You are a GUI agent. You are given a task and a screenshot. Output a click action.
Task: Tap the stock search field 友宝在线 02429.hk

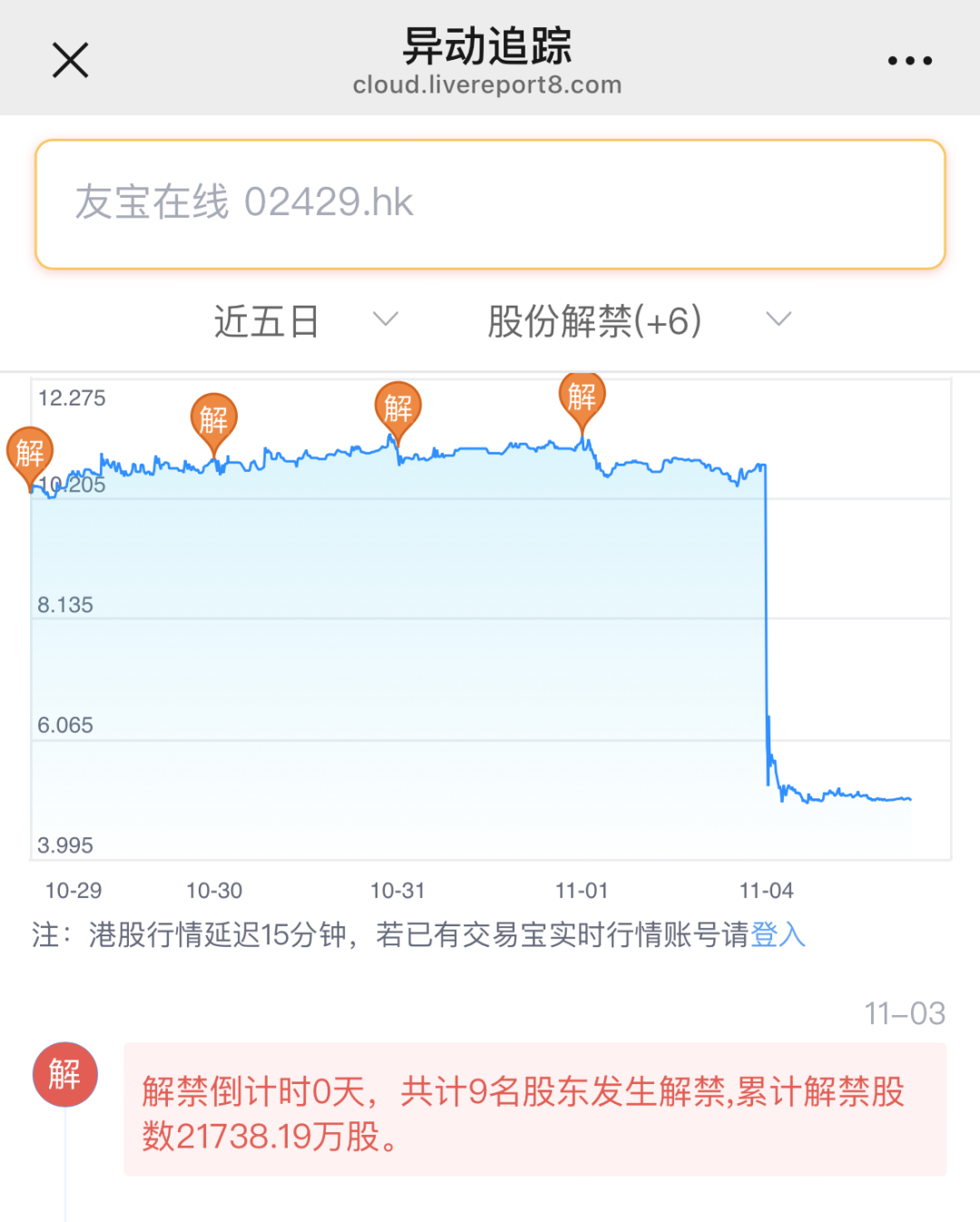click(490, 203)
